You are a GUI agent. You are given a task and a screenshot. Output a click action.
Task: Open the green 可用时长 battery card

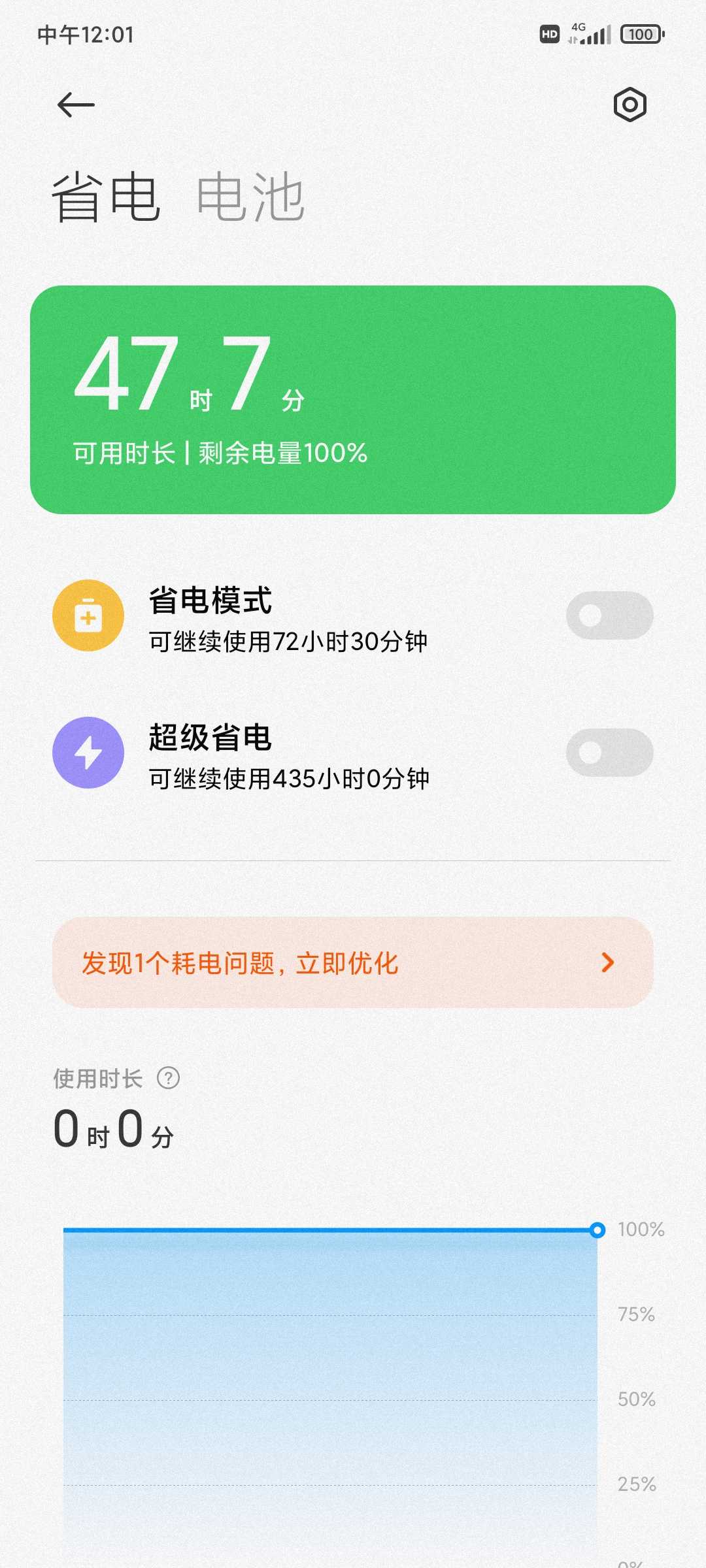click(x=353, y=400)
